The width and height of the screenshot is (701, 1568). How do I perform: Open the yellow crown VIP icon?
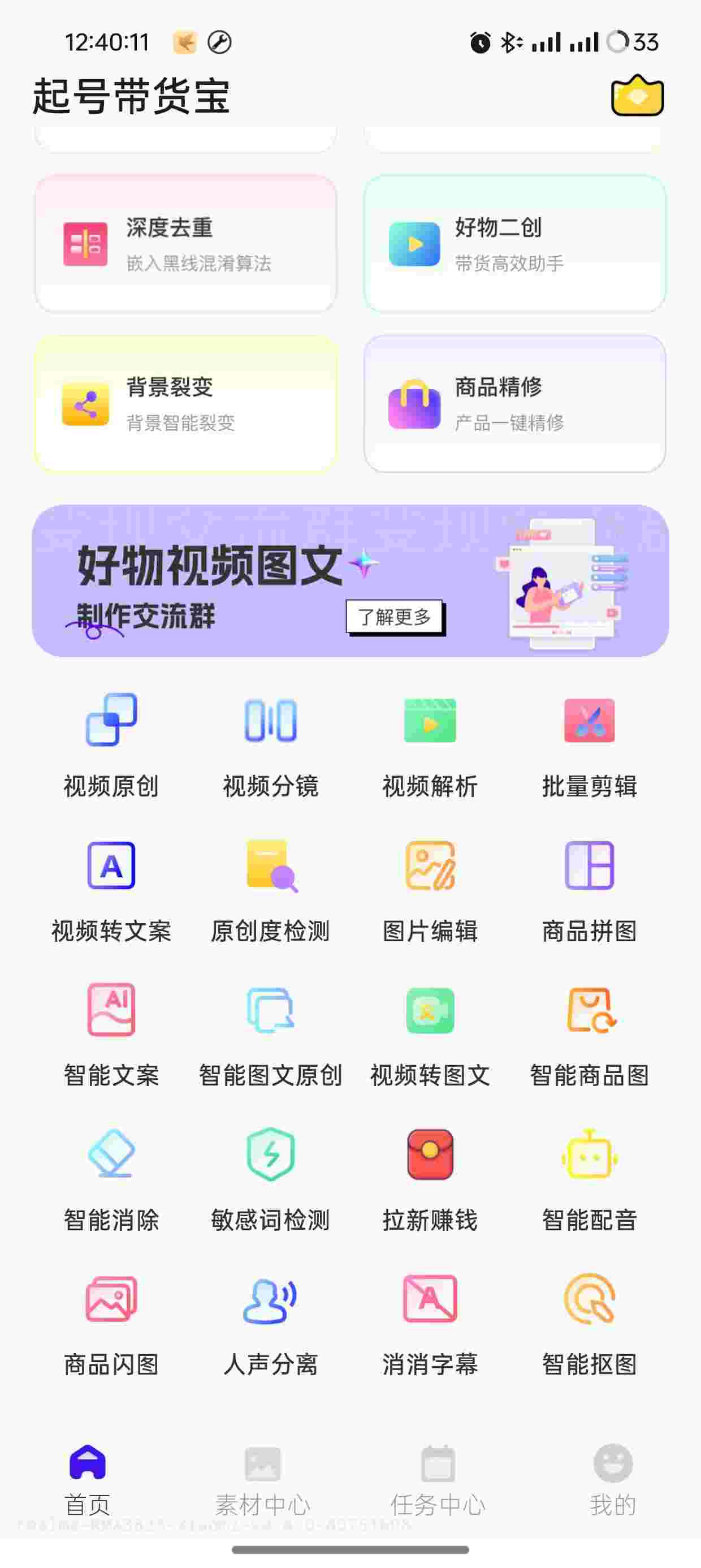coord(637,96)
